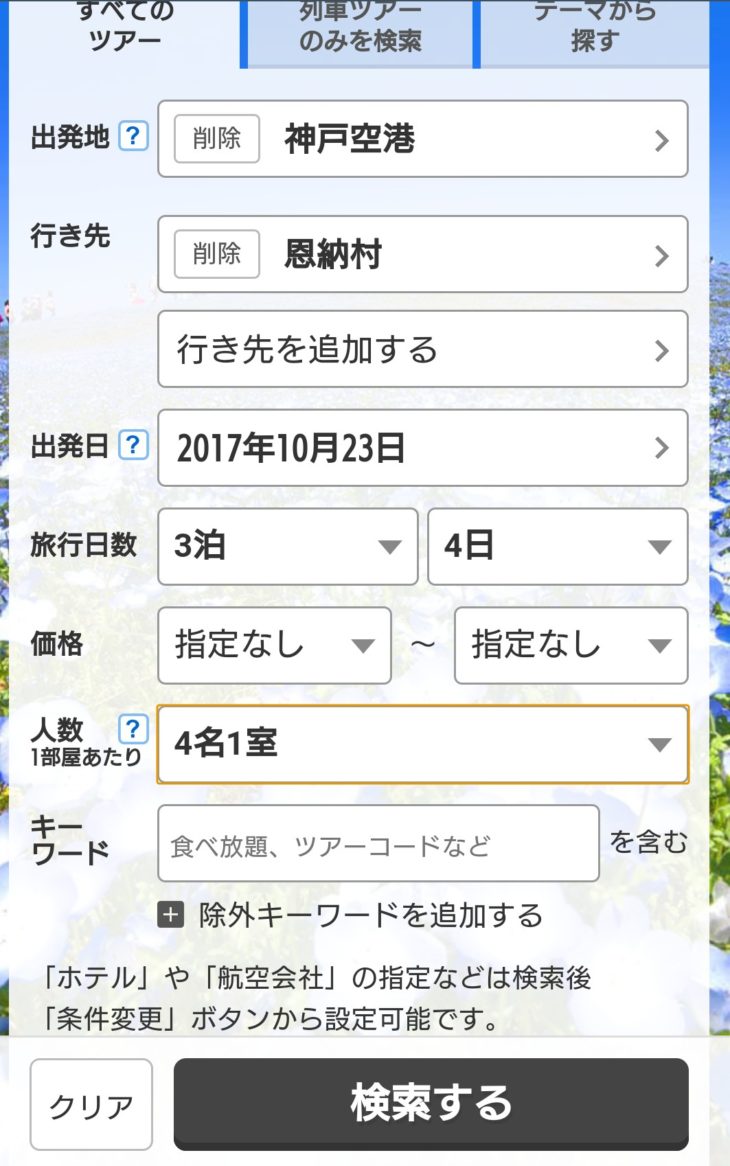
Task: Tap 検索する to search tours
Action: (431, 1103)
